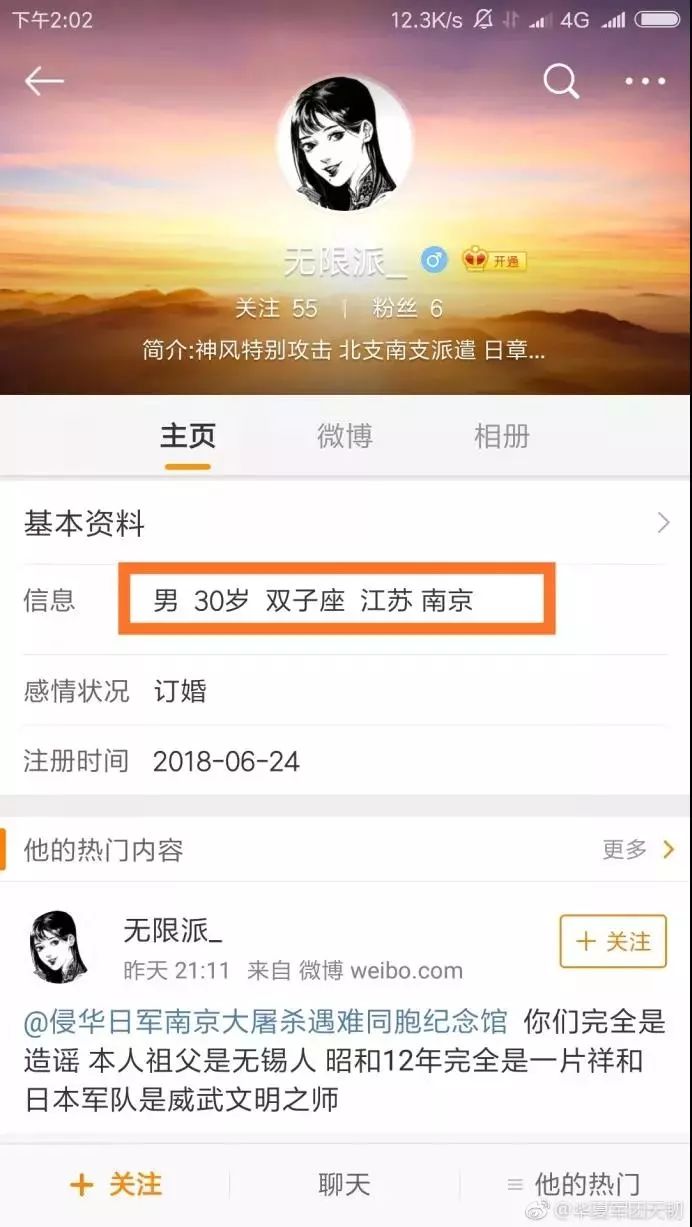The height and width of the screenshot is (1227, 692).
Task: Open the @侵华日军南京大屠杀遇难同胞纪念馆 mention
Action: (x=265, y=1021)
